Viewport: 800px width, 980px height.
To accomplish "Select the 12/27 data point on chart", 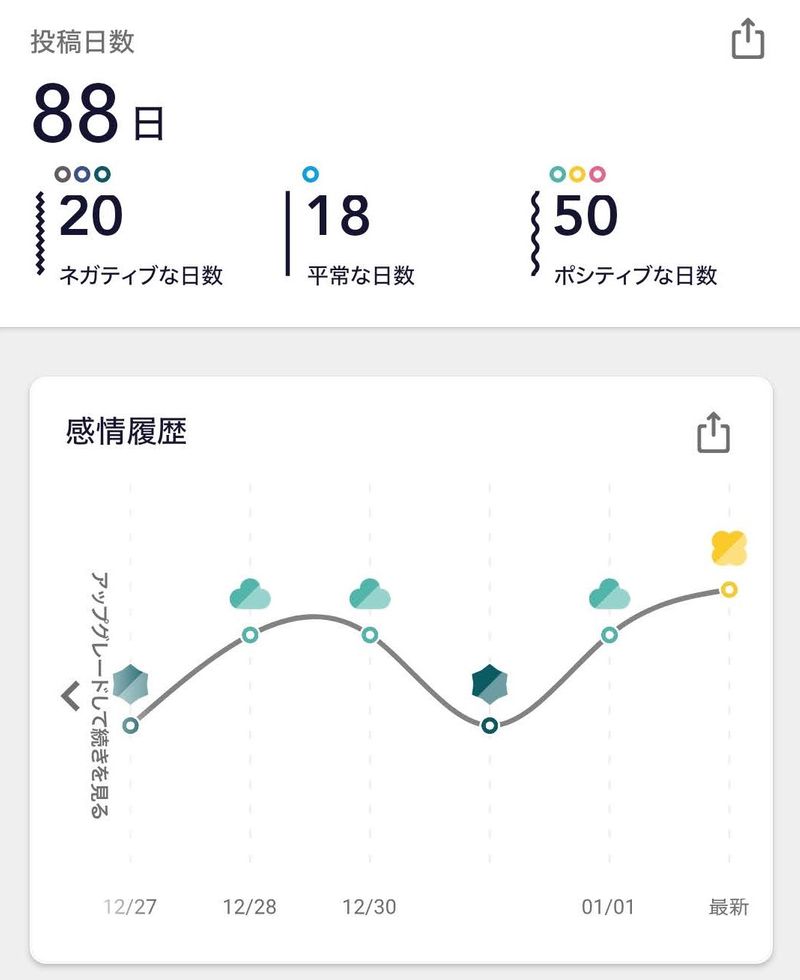I will click(x=130, y=725).
